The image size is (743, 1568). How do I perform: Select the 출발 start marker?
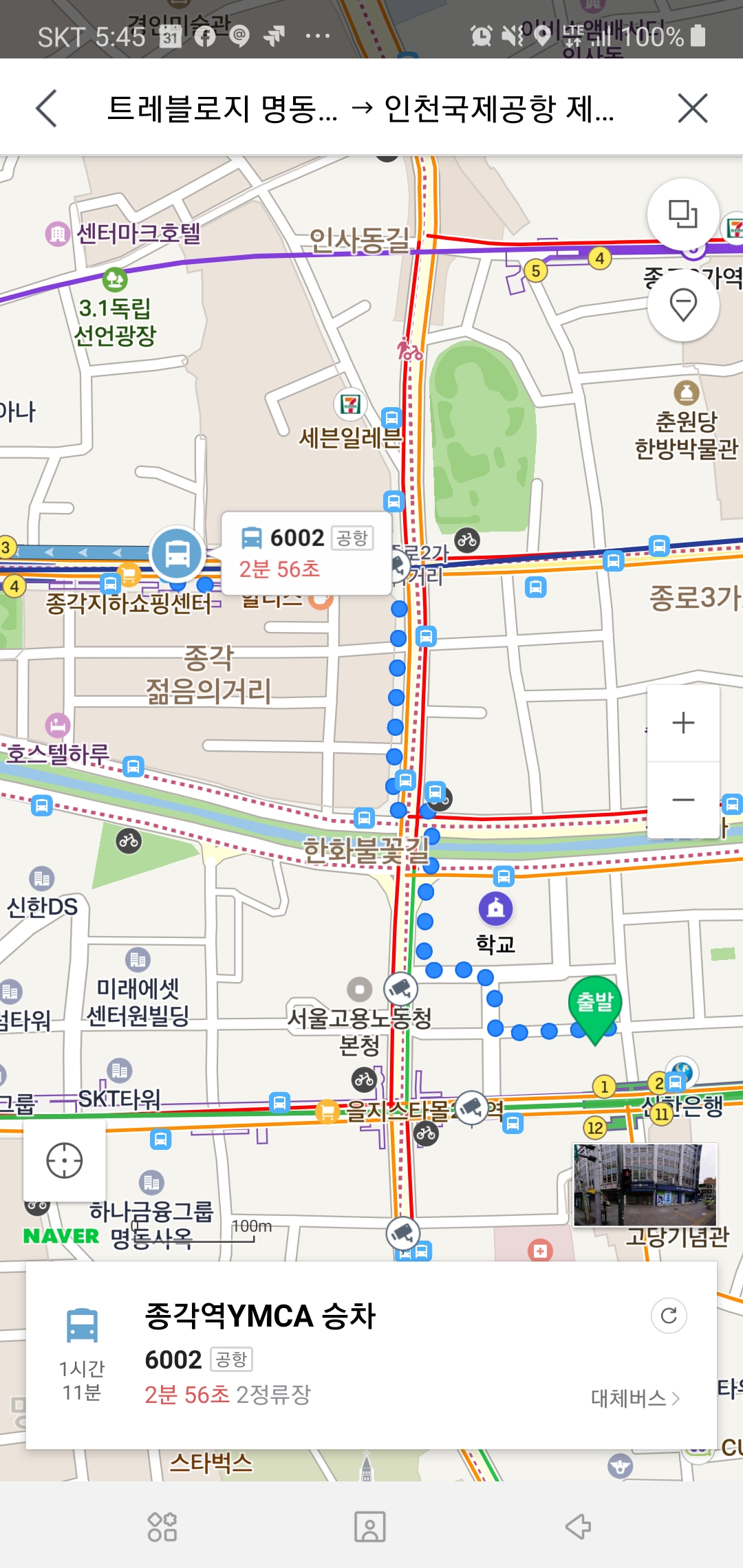coord(594,1004)
